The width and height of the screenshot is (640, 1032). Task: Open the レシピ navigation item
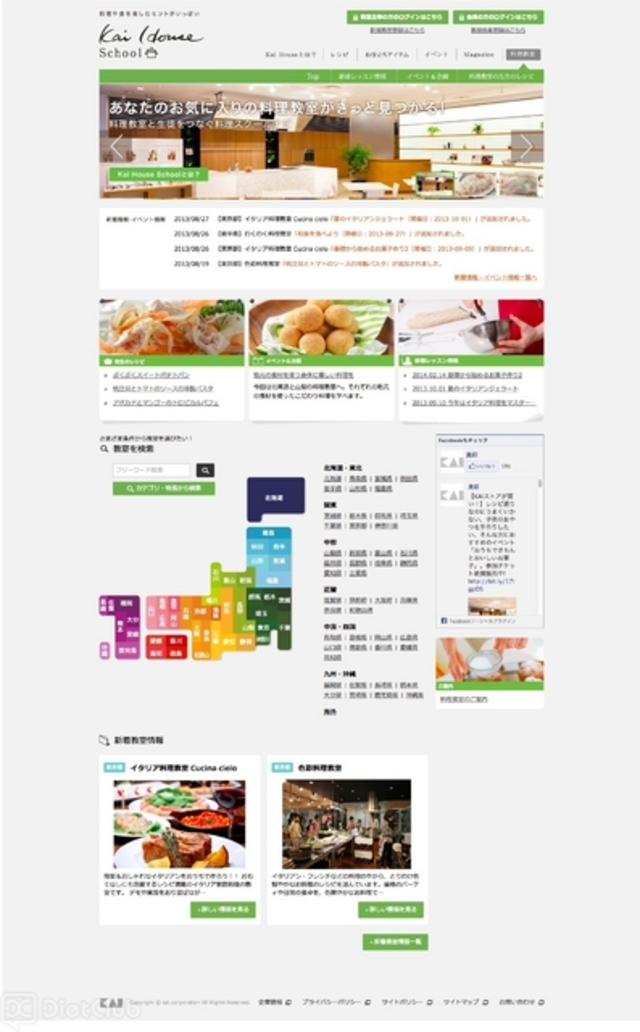click(339, 54)
